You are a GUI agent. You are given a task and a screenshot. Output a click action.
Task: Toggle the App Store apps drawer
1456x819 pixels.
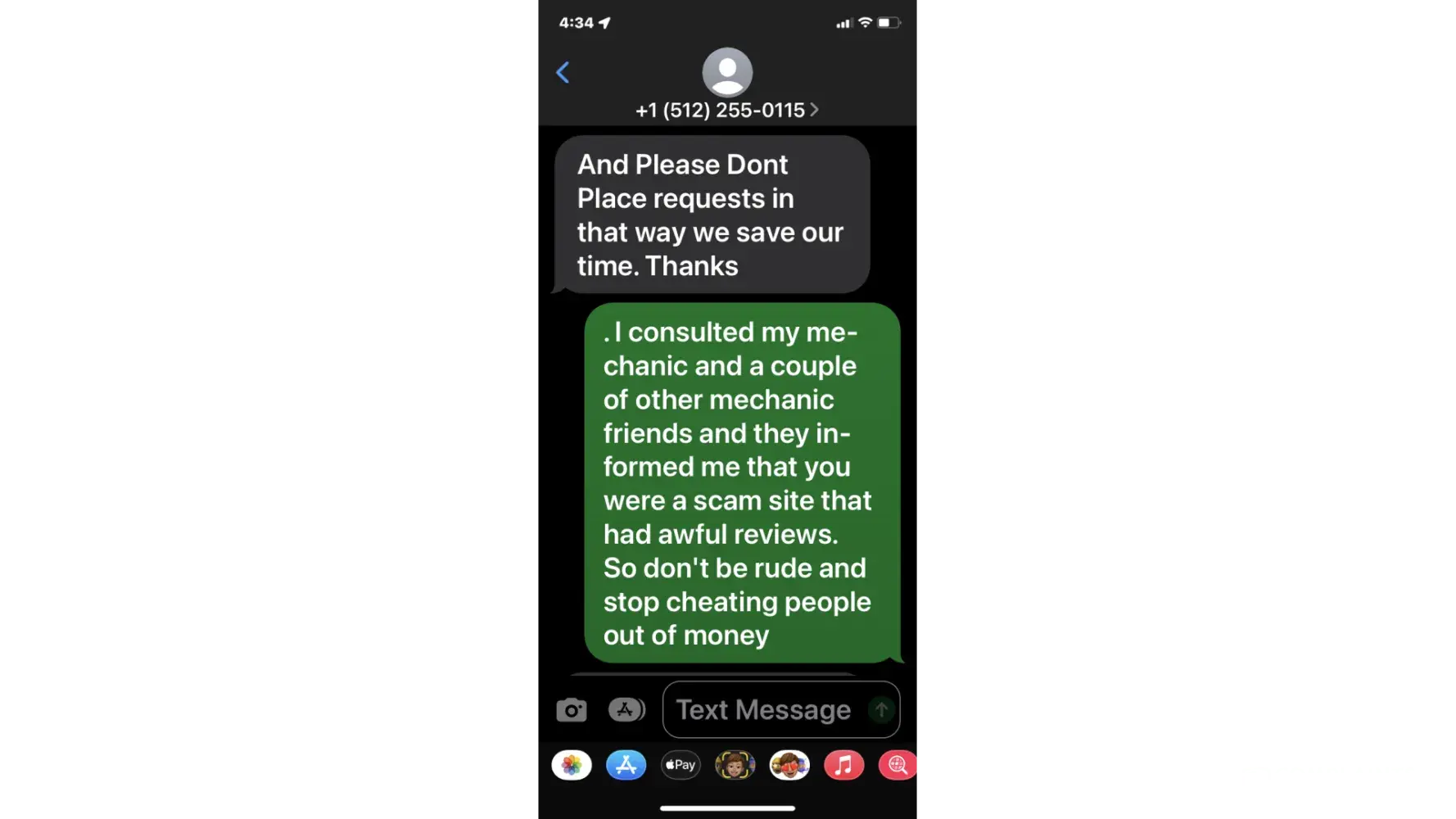point(626,709)
